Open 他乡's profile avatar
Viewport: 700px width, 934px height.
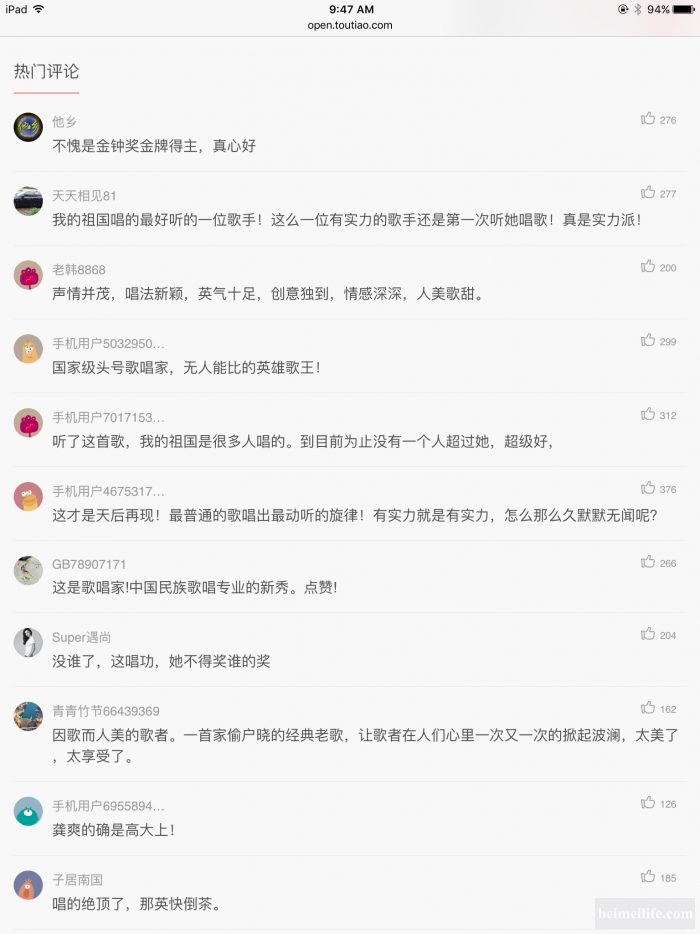(28, 127)
